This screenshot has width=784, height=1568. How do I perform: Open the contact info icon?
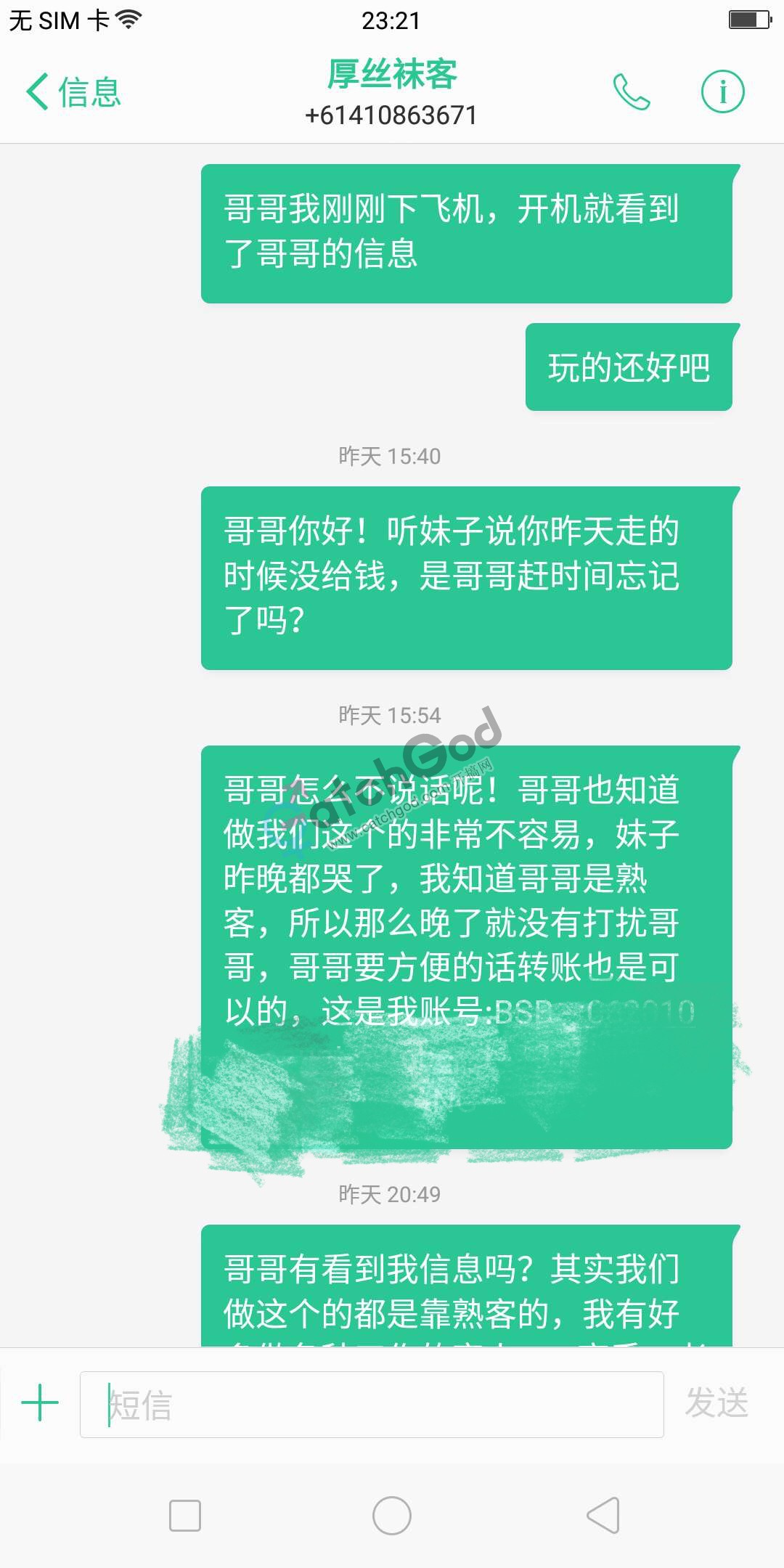pyautogui.click(x=722, y=92)
